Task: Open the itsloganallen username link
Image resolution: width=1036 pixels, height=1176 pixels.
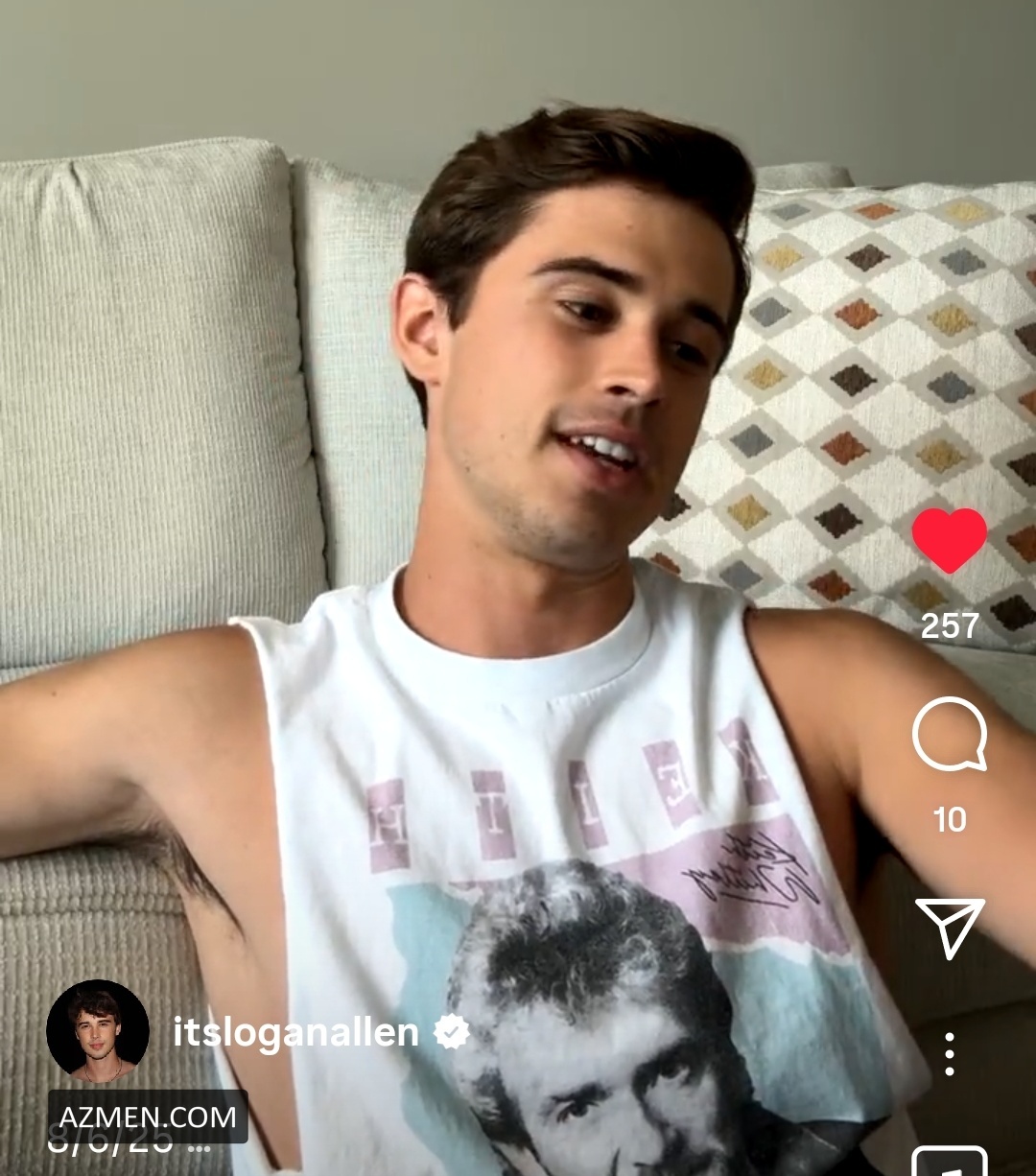Action: 295,1032
